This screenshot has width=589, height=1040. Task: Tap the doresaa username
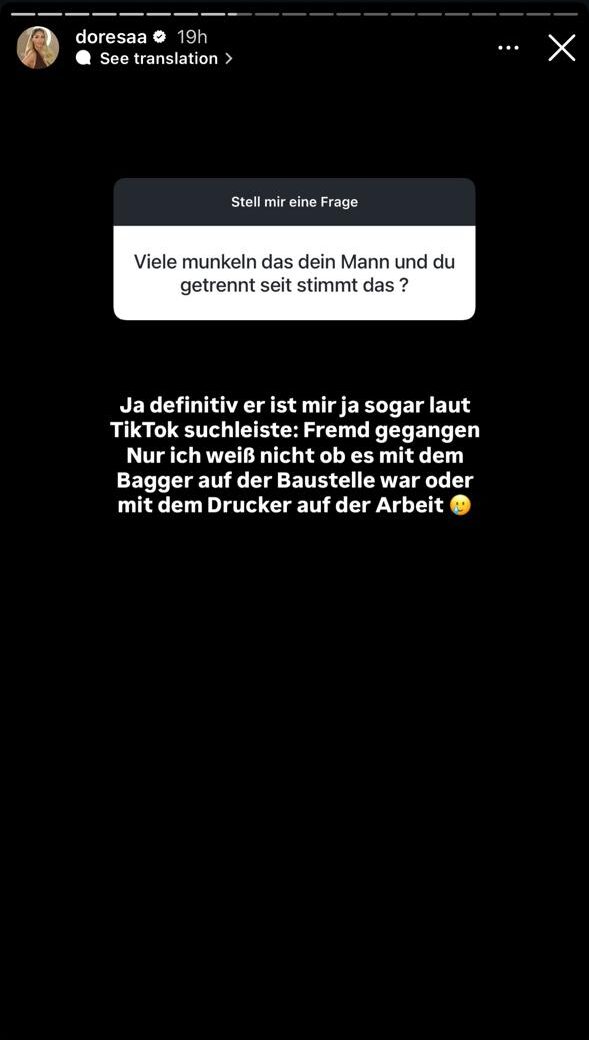111,37
